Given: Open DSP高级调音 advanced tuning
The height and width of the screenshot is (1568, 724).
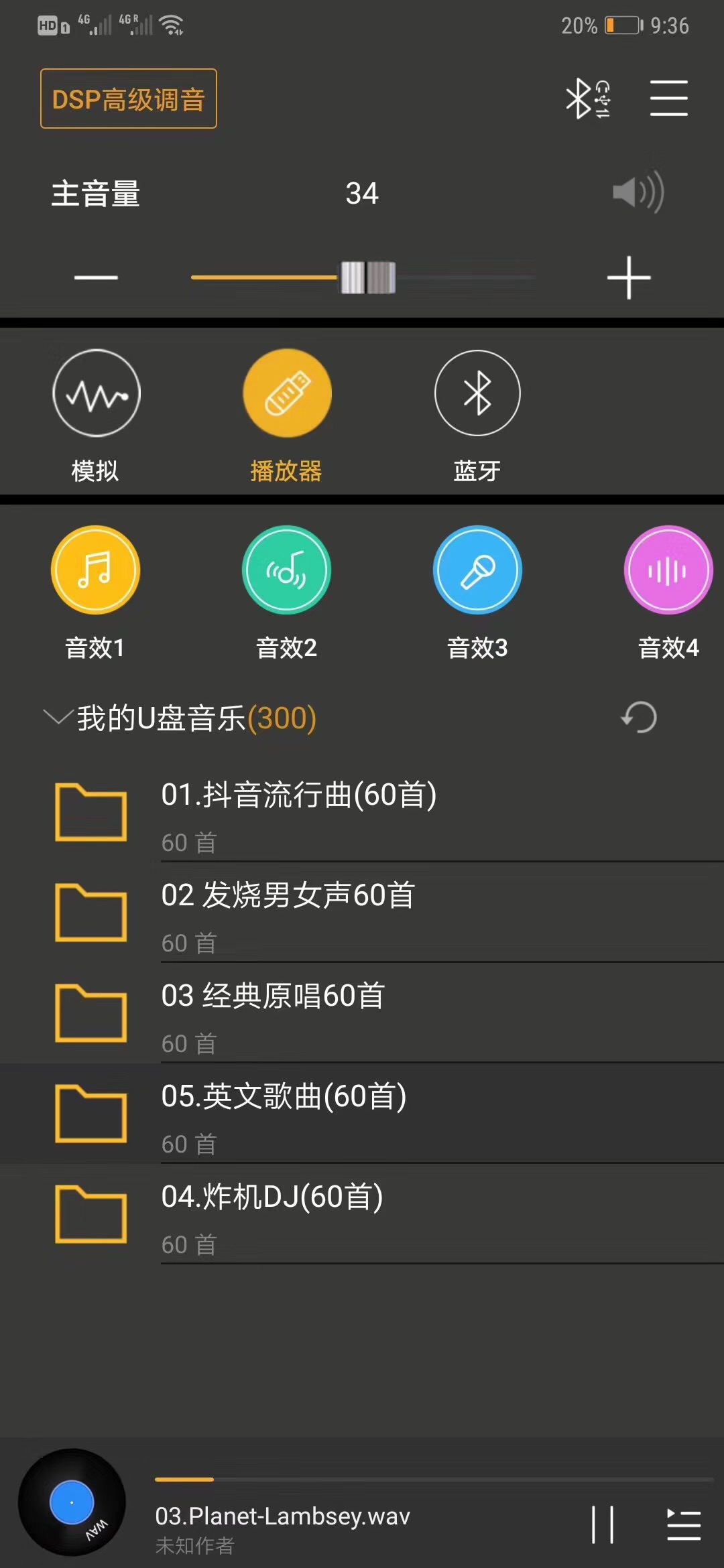Looking at the screenshot, I should pyautogui.click(x=128, y=99).
